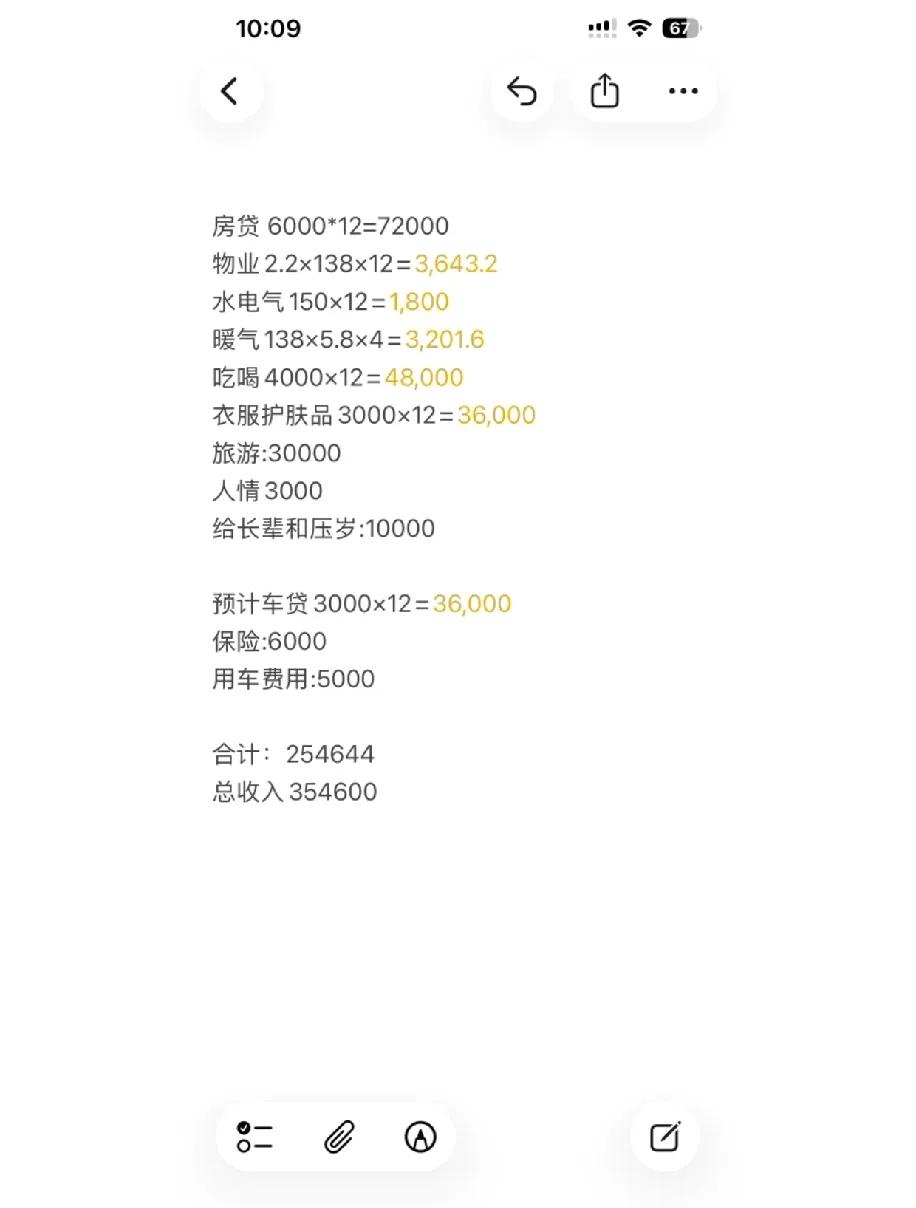916x1208 pixels.
Task: Tap the compose new note icon
Action: click(x=664, y=1137)
